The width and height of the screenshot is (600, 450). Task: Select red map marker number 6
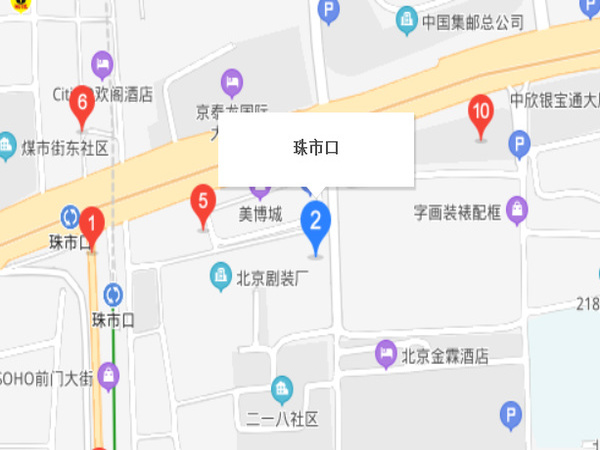coord(82,104)
